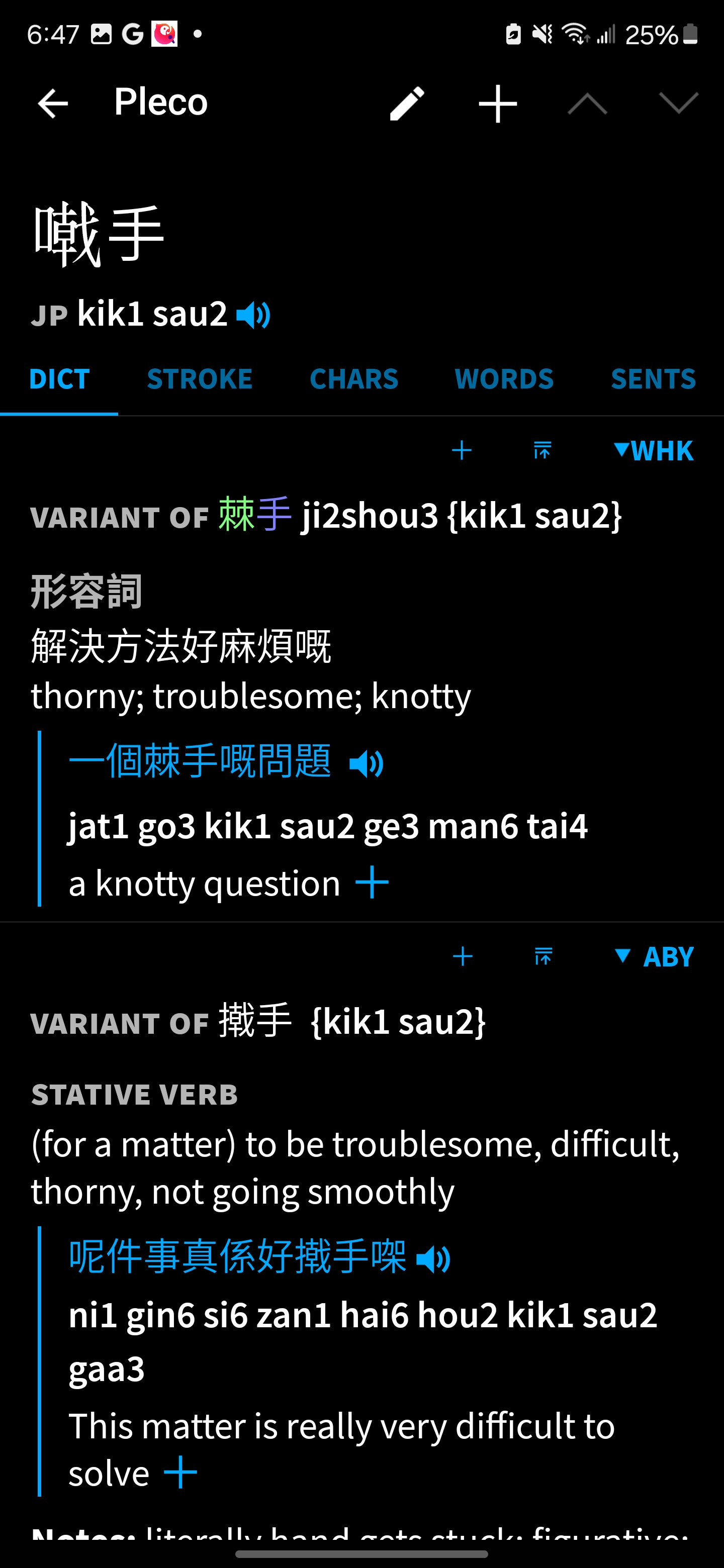Edit this entry with the pencil icon

pyautogui.click(x=407, y=104)
